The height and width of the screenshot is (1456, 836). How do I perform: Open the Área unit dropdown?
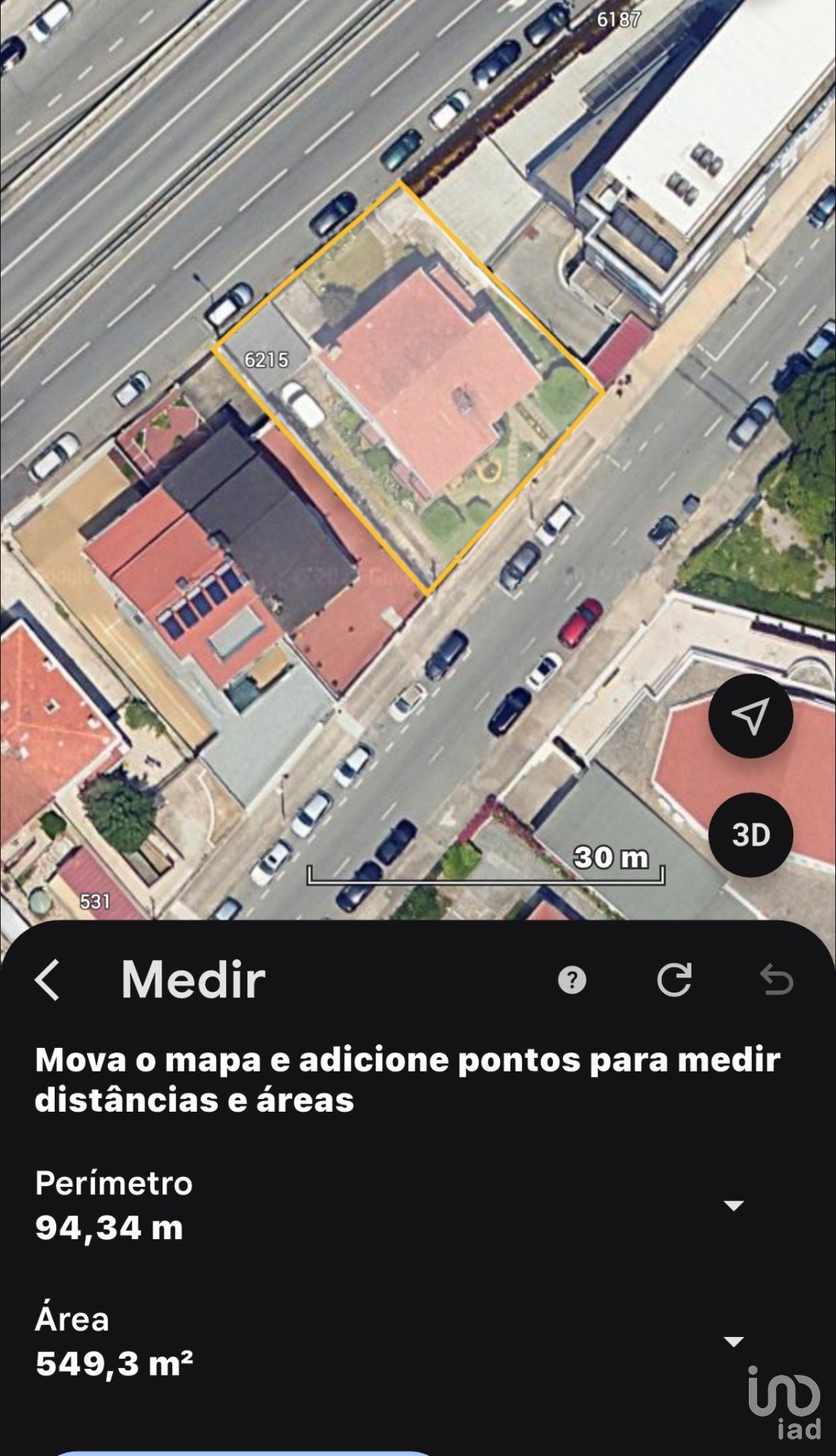click(x=734, y=1341)
